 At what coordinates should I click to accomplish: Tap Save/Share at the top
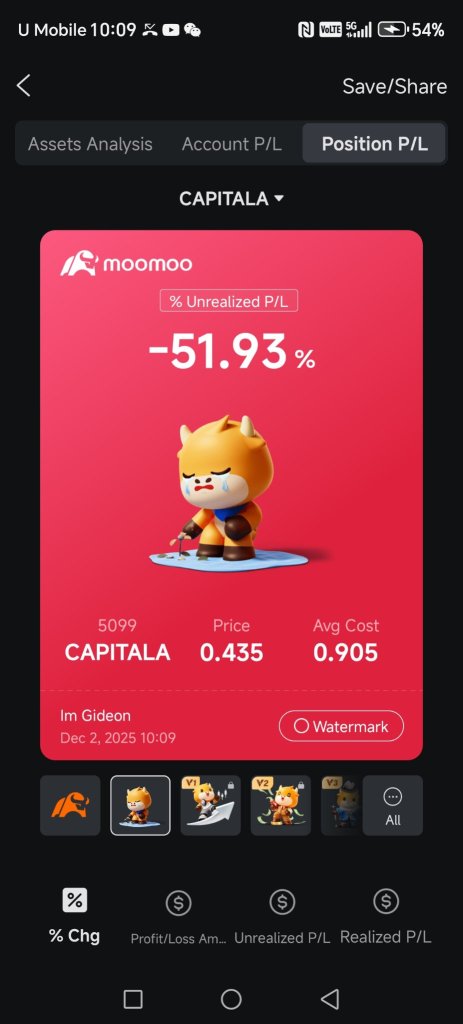click(394, 86)
